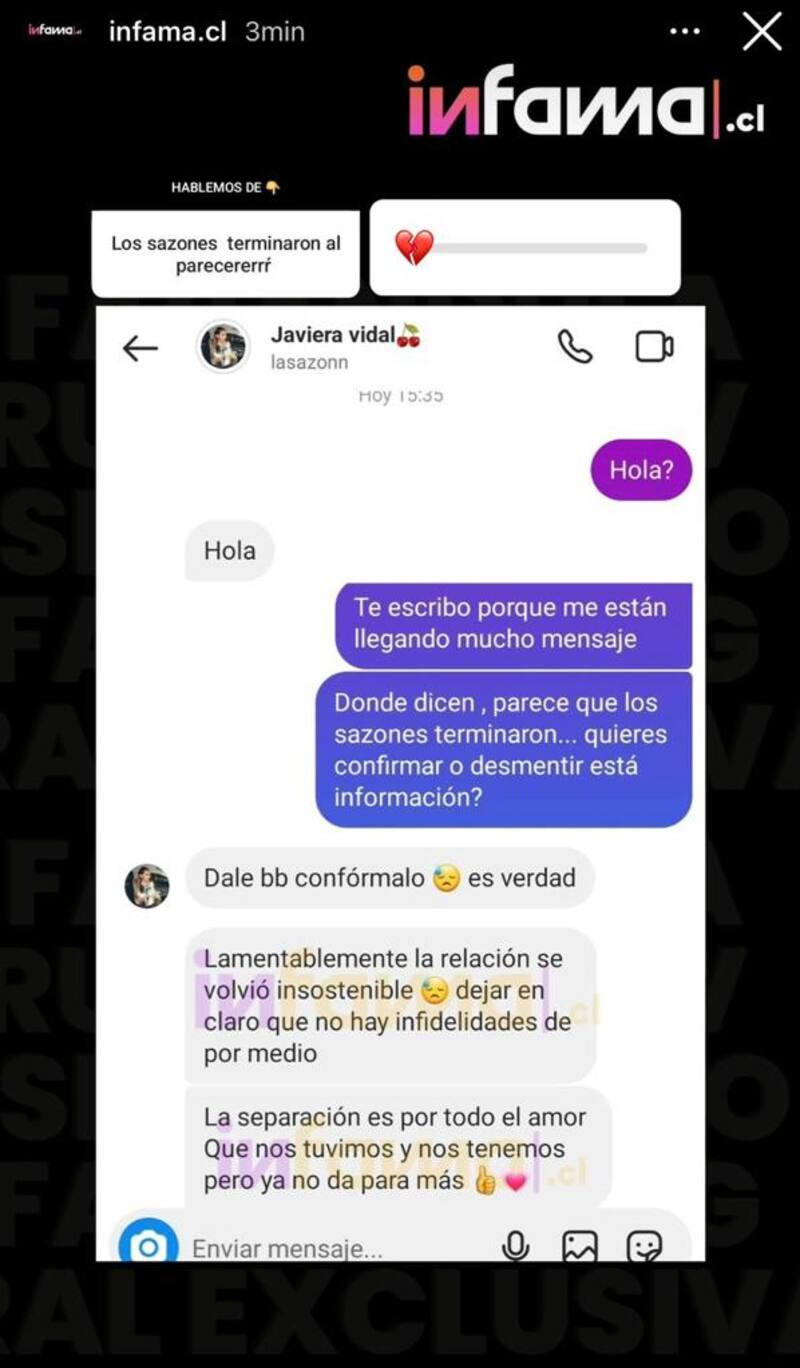This screenshot has width=800, height=1368.
Task: Open the story overflow menu
Action: tap(684, 32)
